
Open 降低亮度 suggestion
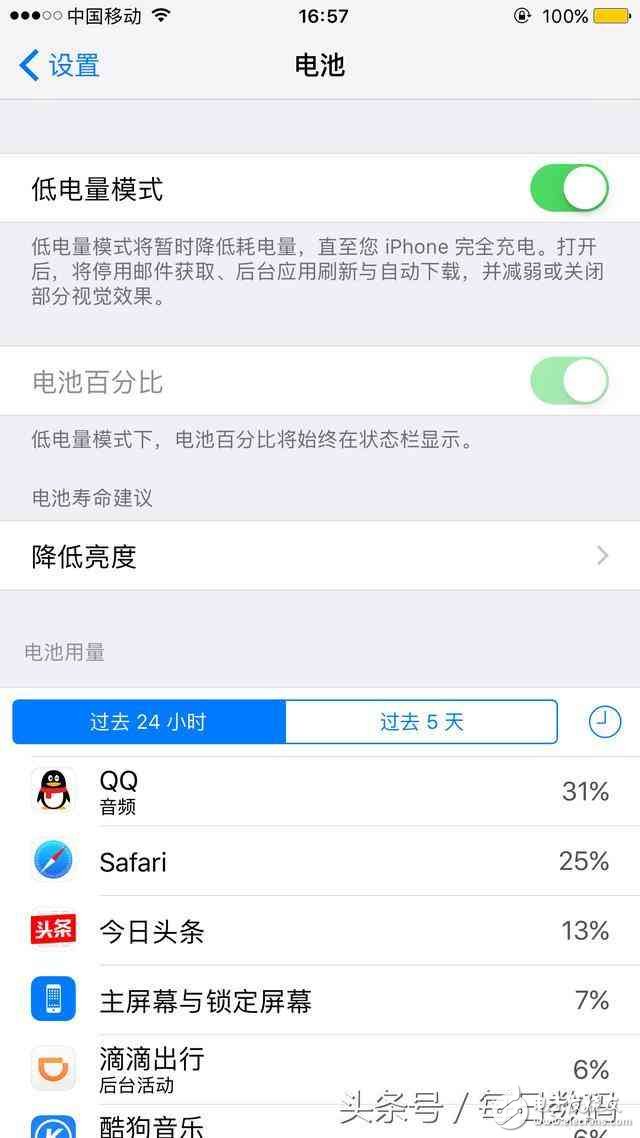tap(320, 556)
